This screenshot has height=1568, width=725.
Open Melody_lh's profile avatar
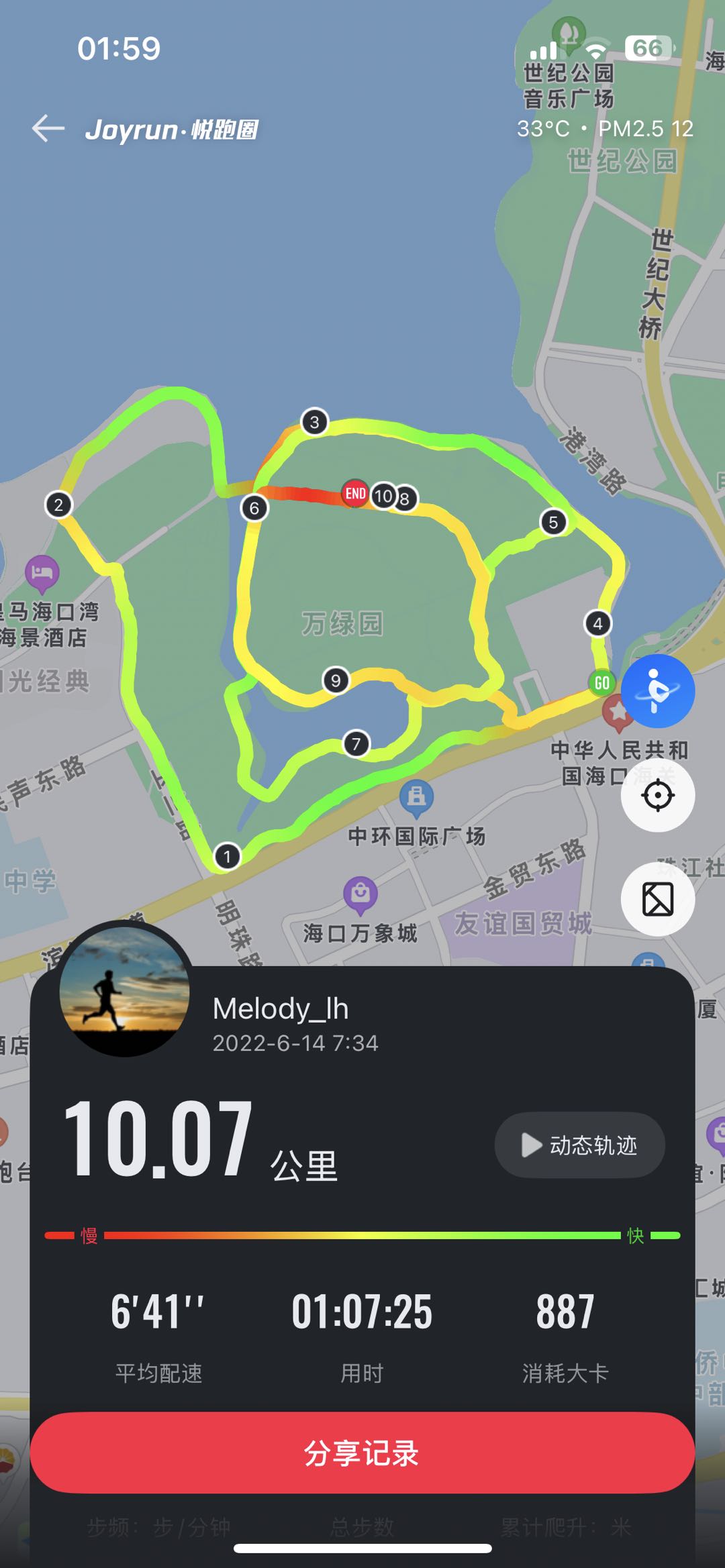125,992
